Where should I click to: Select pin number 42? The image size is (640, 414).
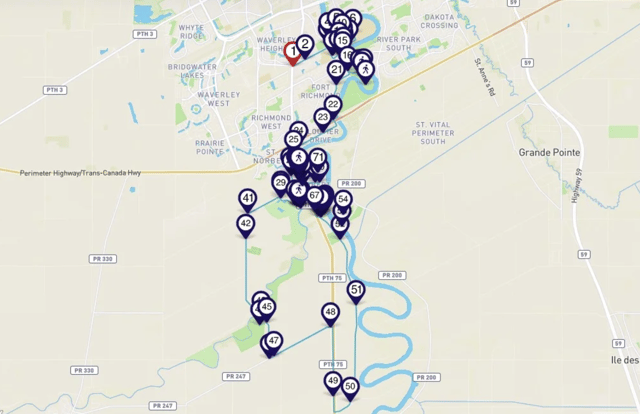(x=246, y=223)
